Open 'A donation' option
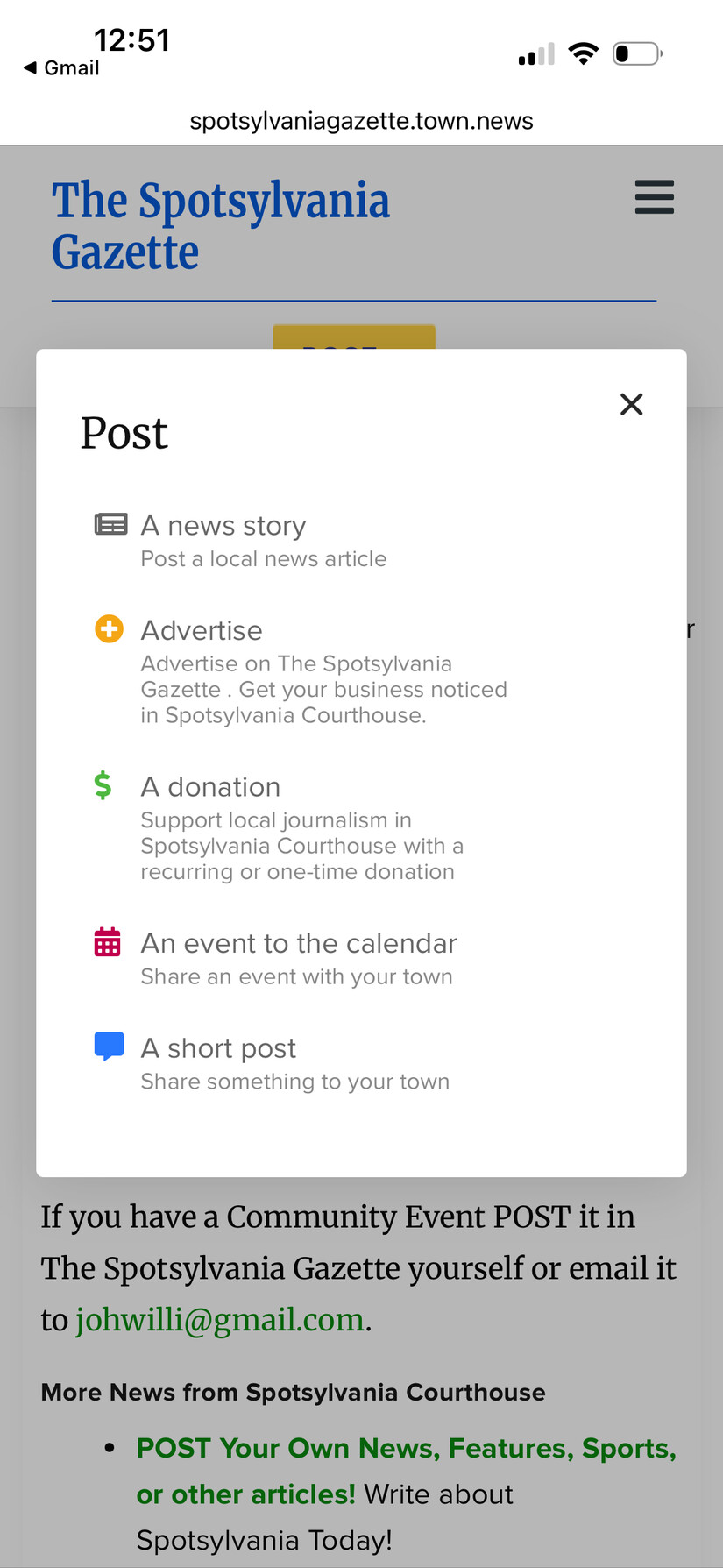The height and width of the screenshot is (1568, 723). tap(210, 787)
